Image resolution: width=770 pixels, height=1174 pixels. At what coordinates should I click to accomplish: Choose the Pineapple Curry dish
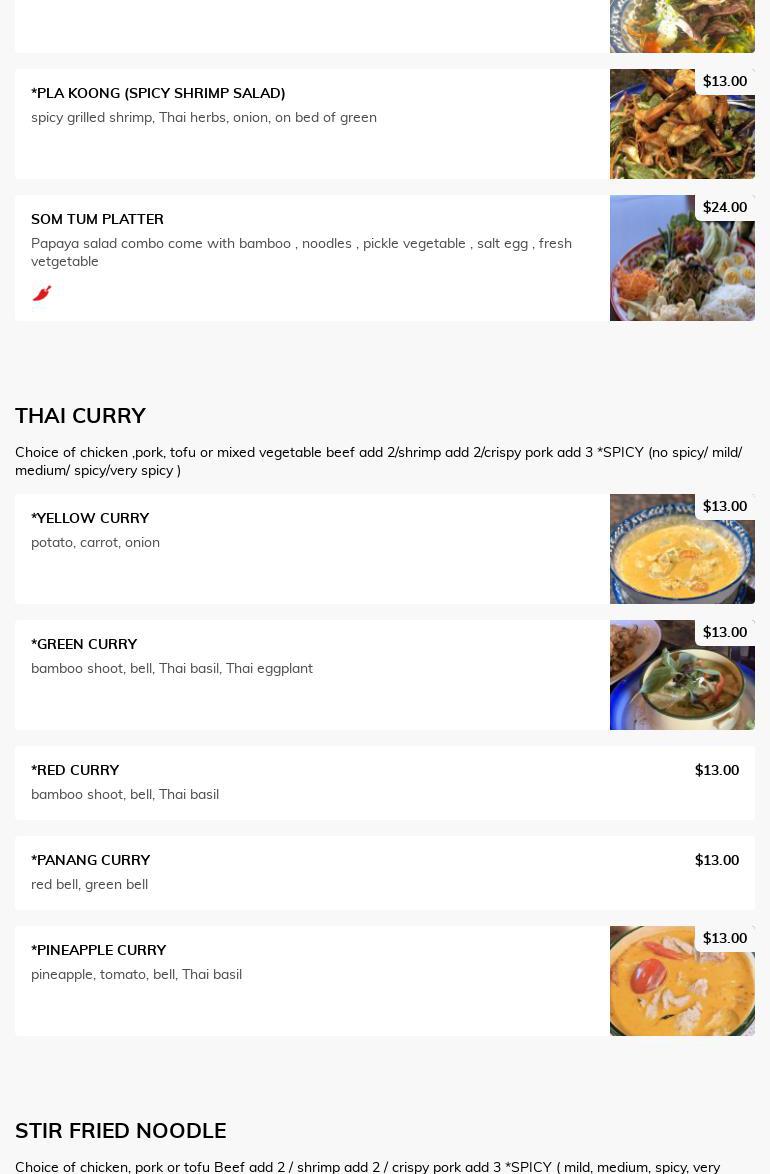coord(98,951)
